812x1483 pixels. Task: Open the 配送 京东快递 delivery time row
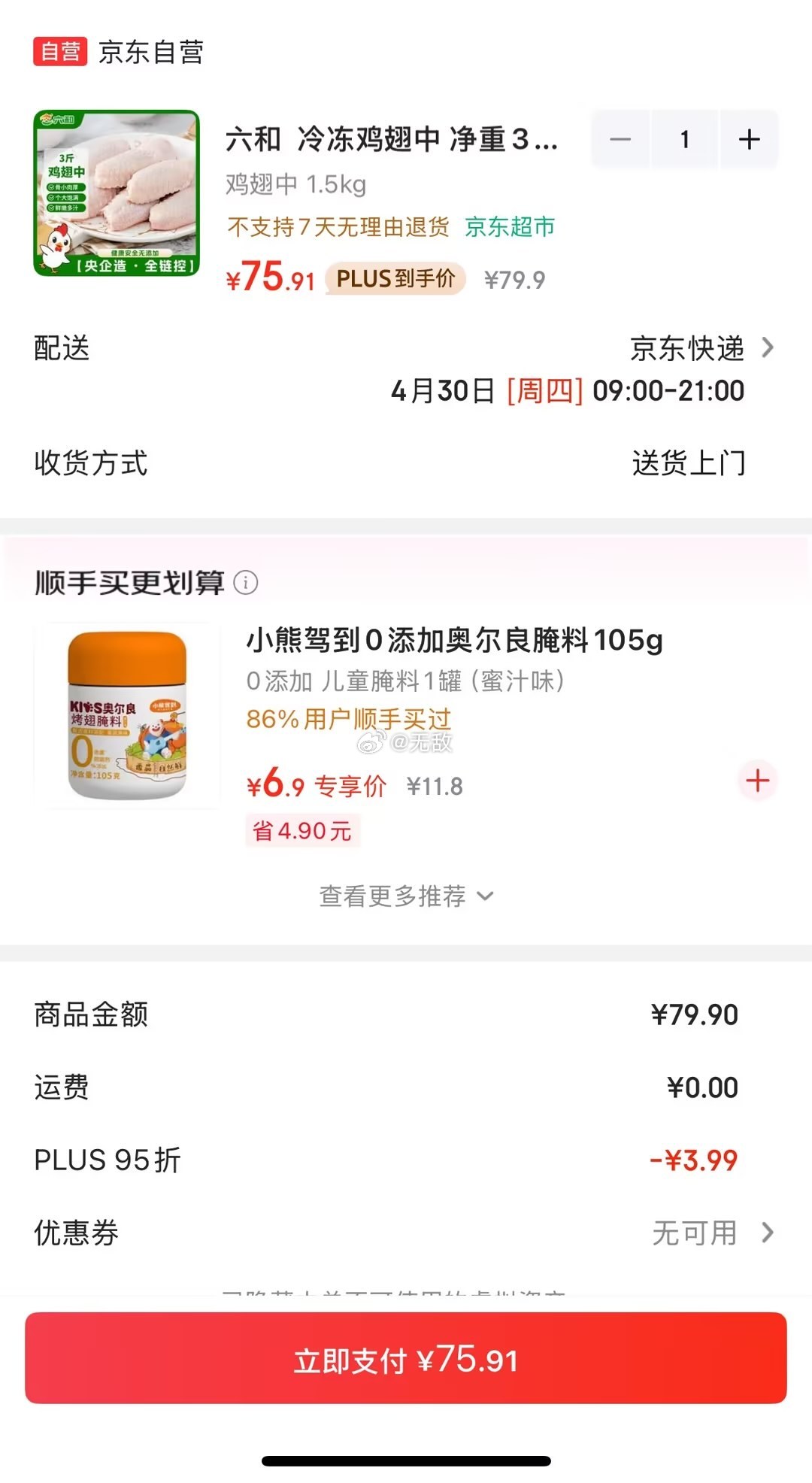click(x=688, y=349)
